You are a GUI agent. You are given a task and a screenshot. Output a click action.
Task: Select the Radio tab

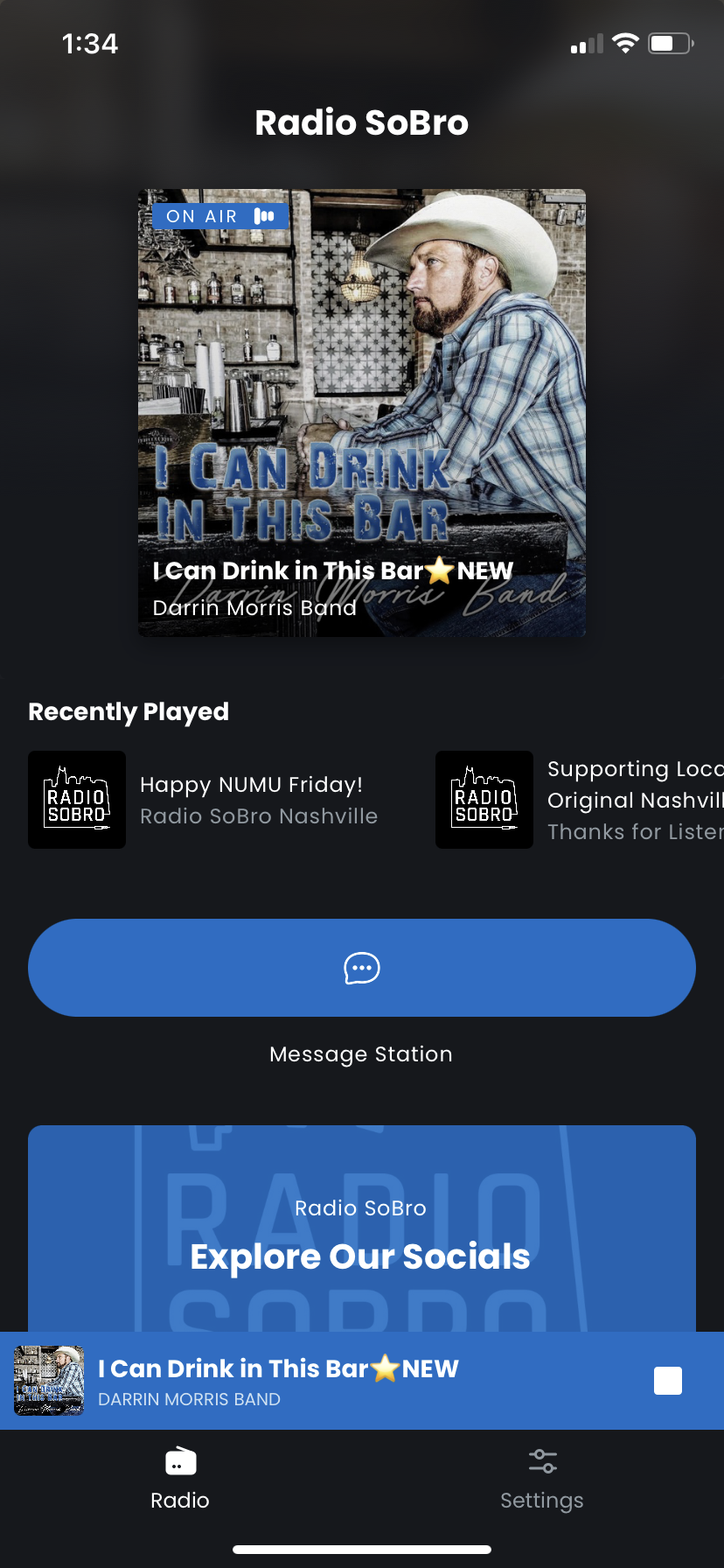click(180, 1479)
